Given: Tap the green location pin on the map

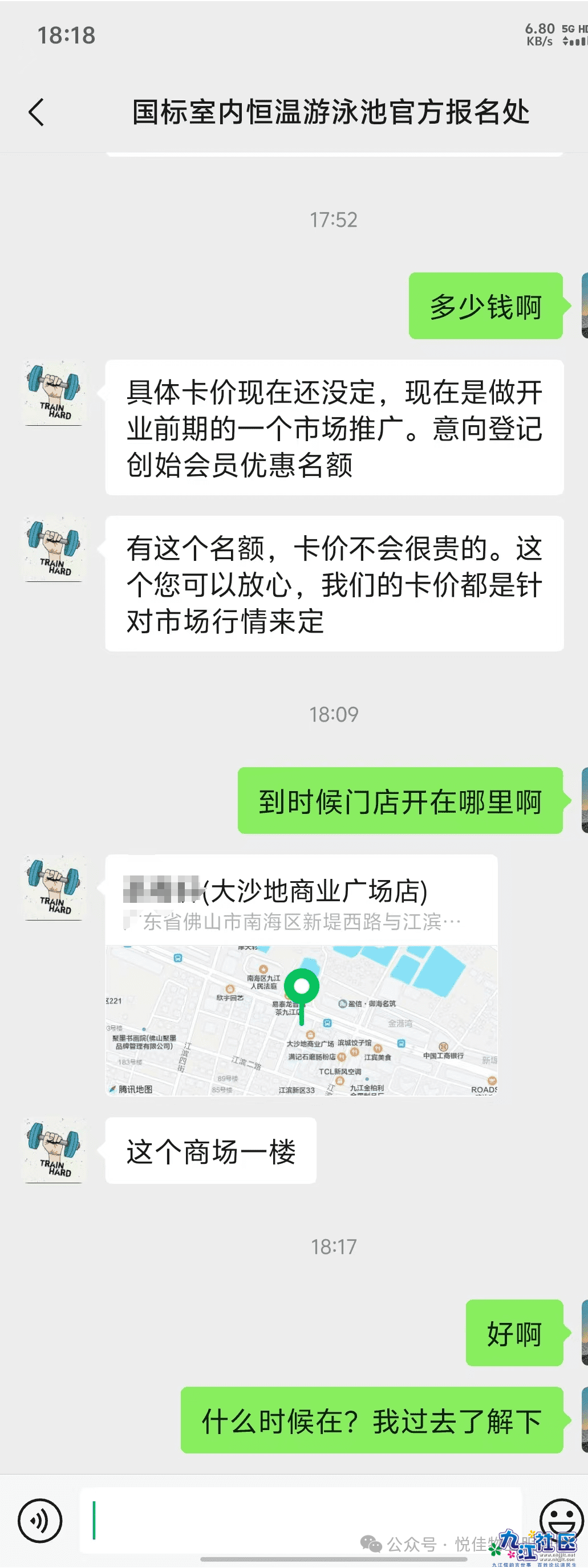Looking at the screenshot, I should pyautogui.click(x=302, y=986).
